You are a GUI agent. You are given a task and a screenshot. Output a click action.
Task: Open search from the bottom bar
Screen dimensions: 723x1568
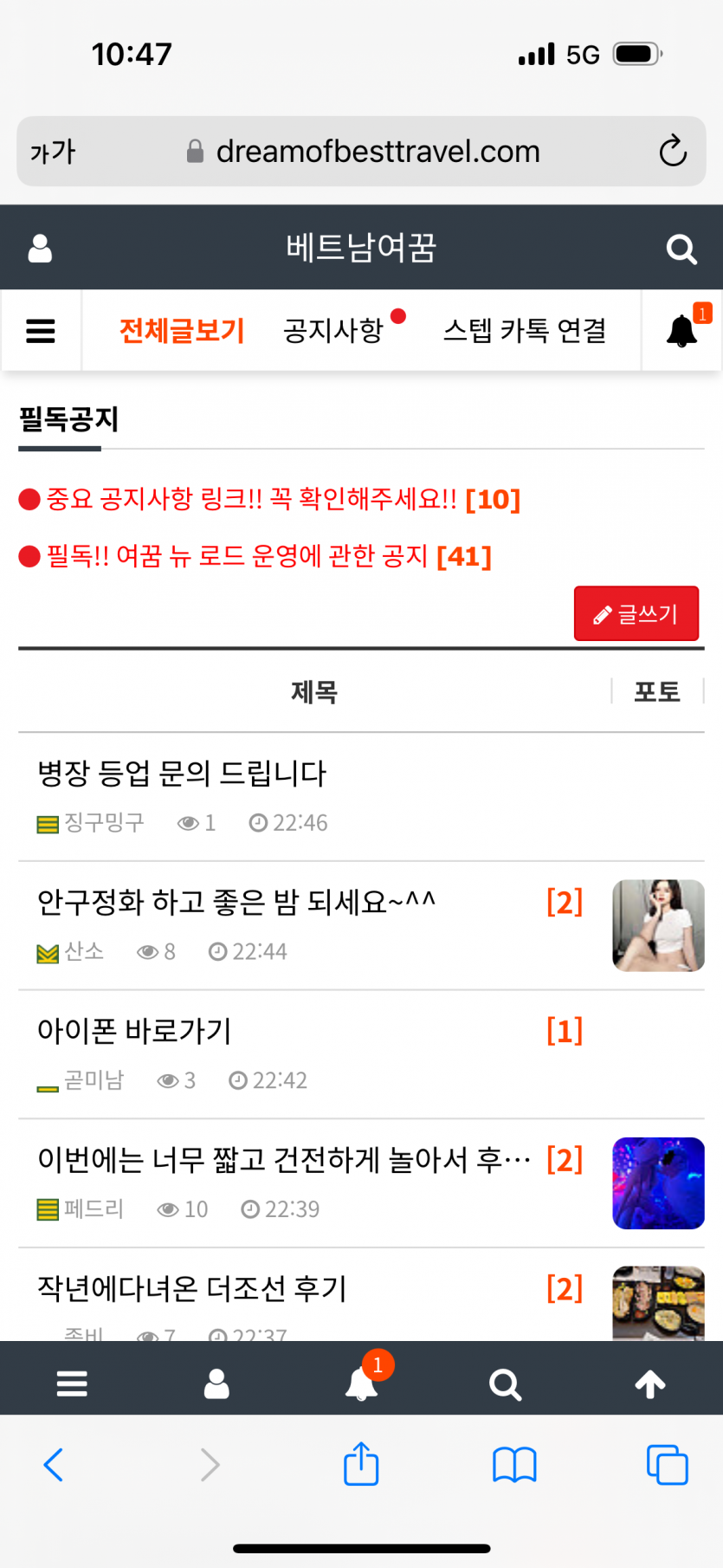[x=505, y=1384]
